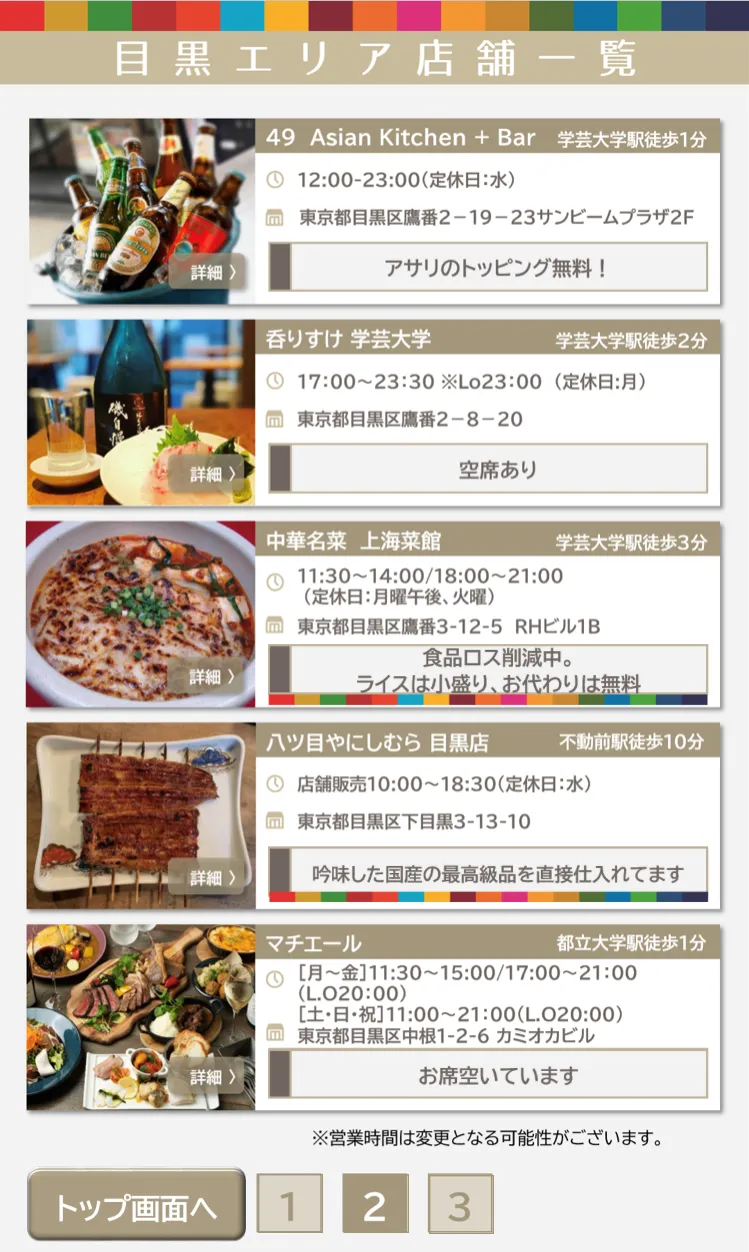This screenshot has width=749, height=1252.
Task: Return via トップ画面へ button
Action: (x=136, y=1205)
